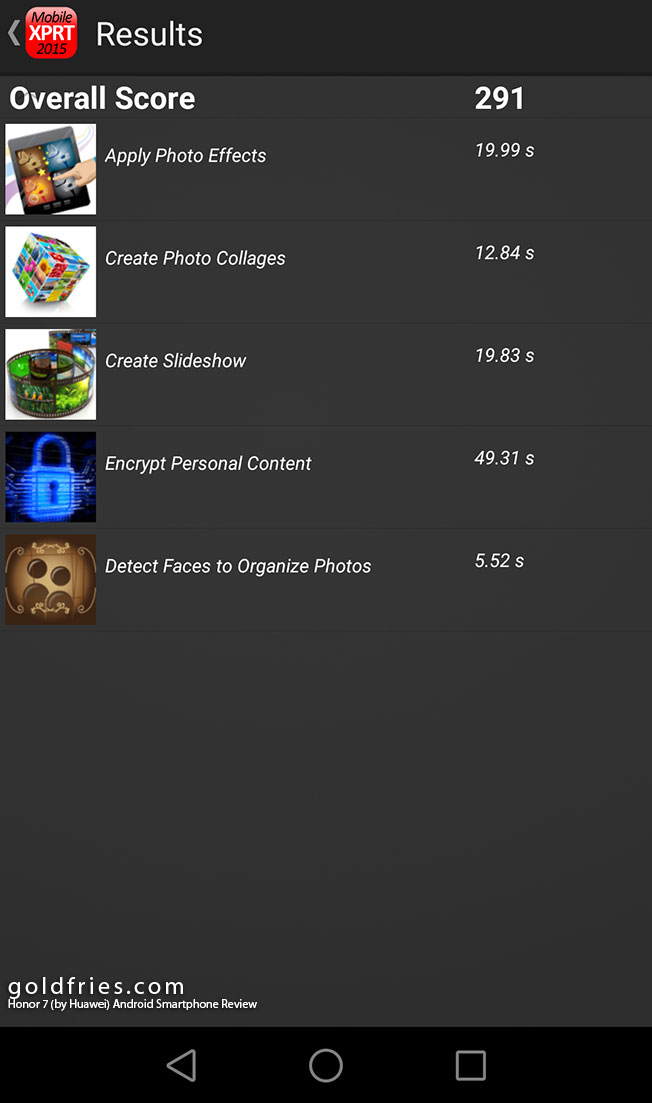
Task: Open the Apply Photo Effects result
Action: (326, 170)
